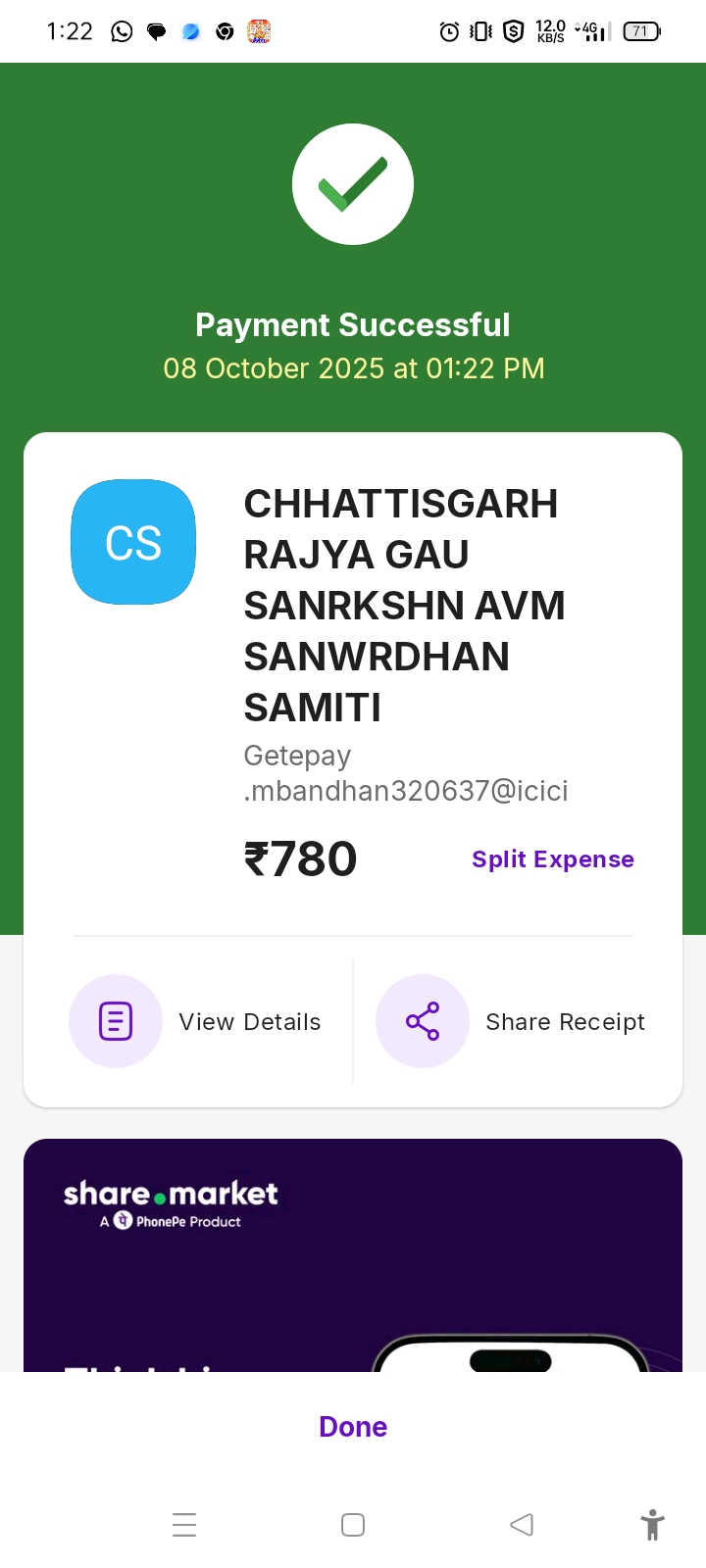Share Receipt of the payment
This screenshot has width=706, height=1568.
511,1021
